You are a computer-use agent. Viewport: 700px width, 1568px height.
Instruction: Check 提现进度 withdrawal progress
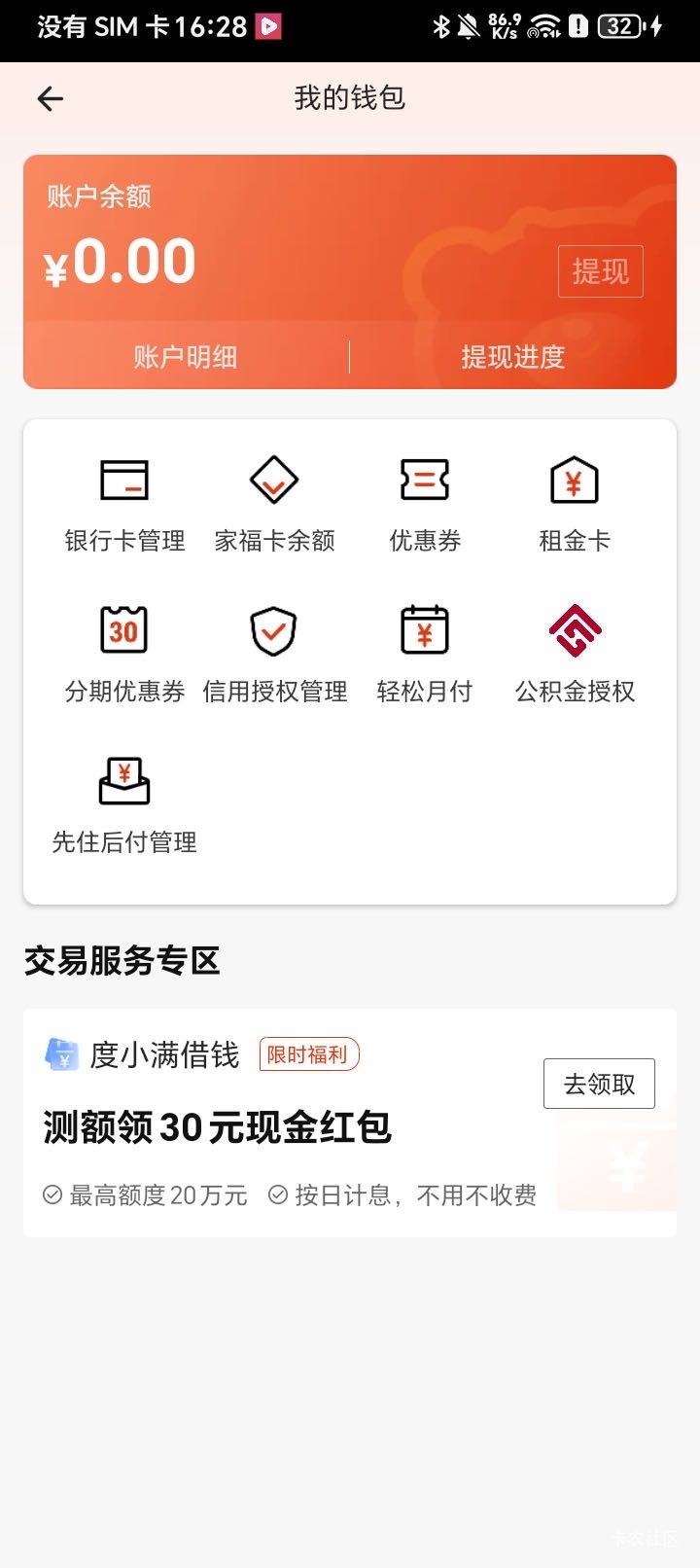512,357
